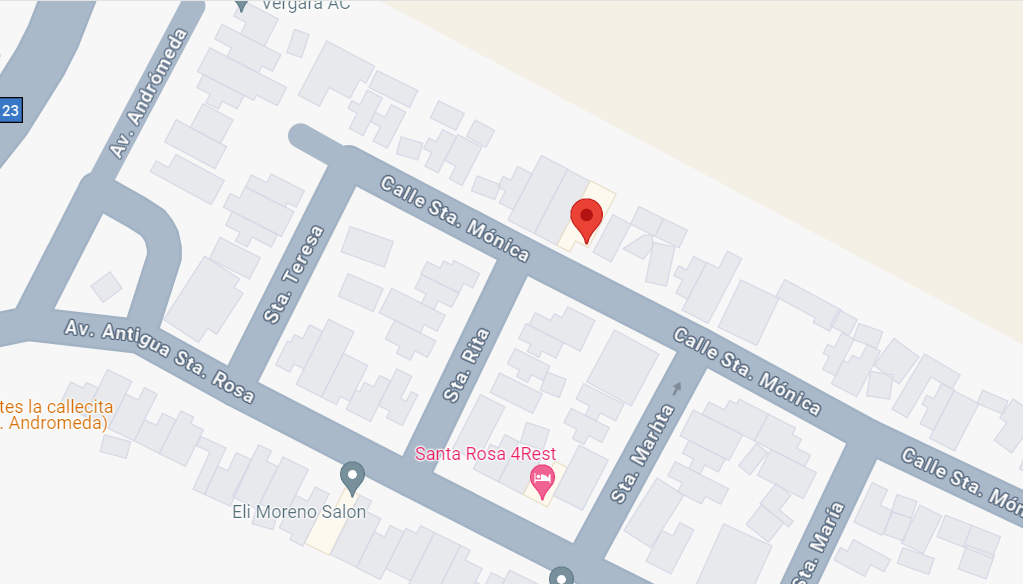Open the Eli Moreno Salon marker
This screenshot has height=584, width=1023.
[352, 477]
